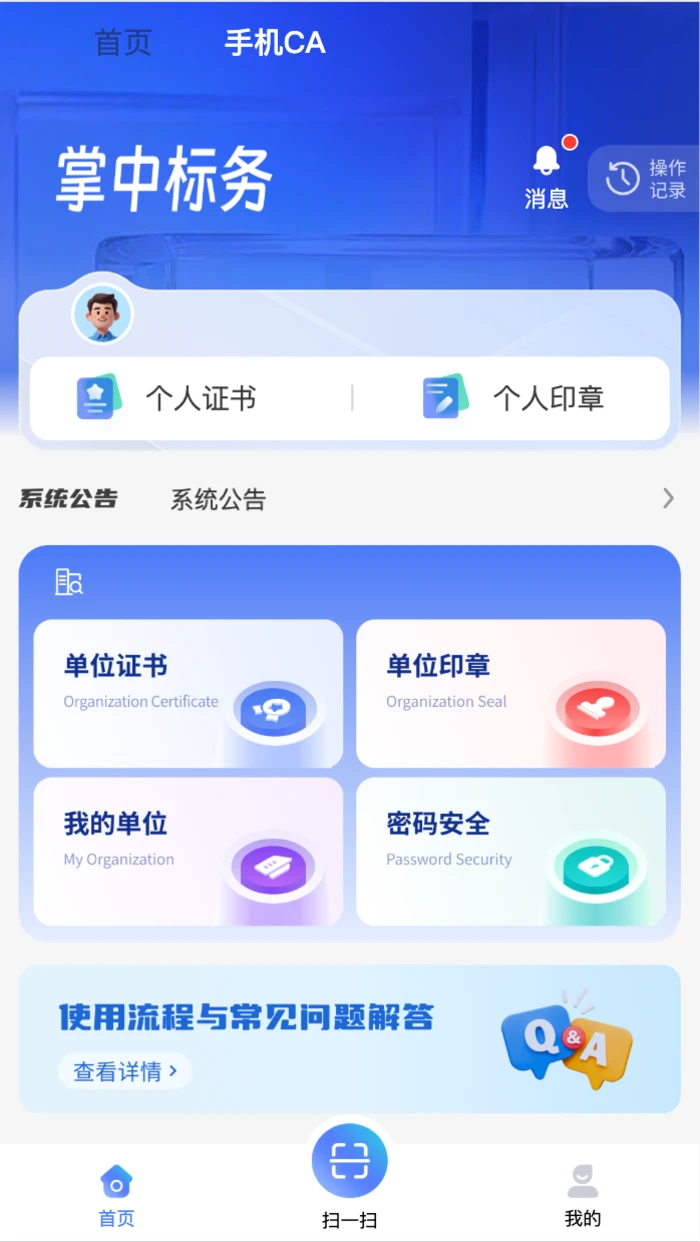Open the 消息 notification bell
Screen dimensions: 700x1242
pyautogui.click(x=547, y=175)
